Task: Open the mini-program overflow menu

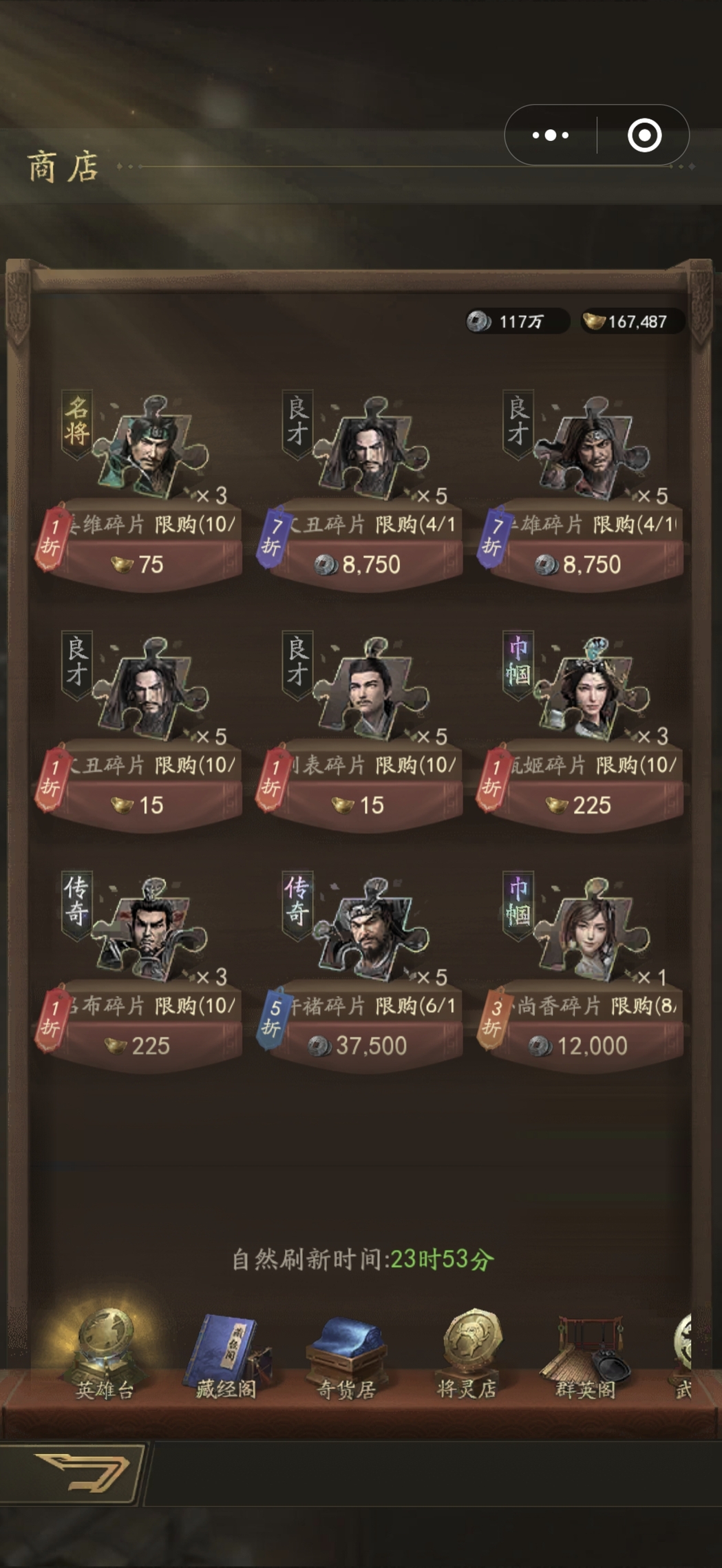Action: tap(551, 136)
